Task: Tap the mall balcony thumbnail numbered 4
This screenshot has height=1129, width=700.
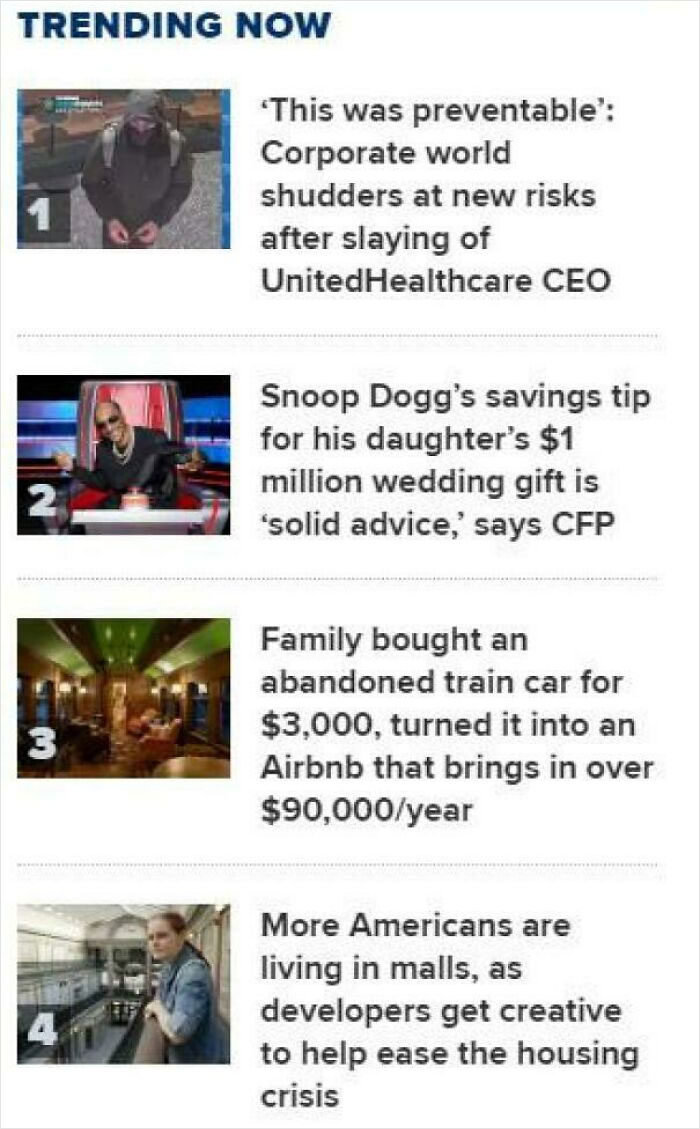Action: (124, 984)
